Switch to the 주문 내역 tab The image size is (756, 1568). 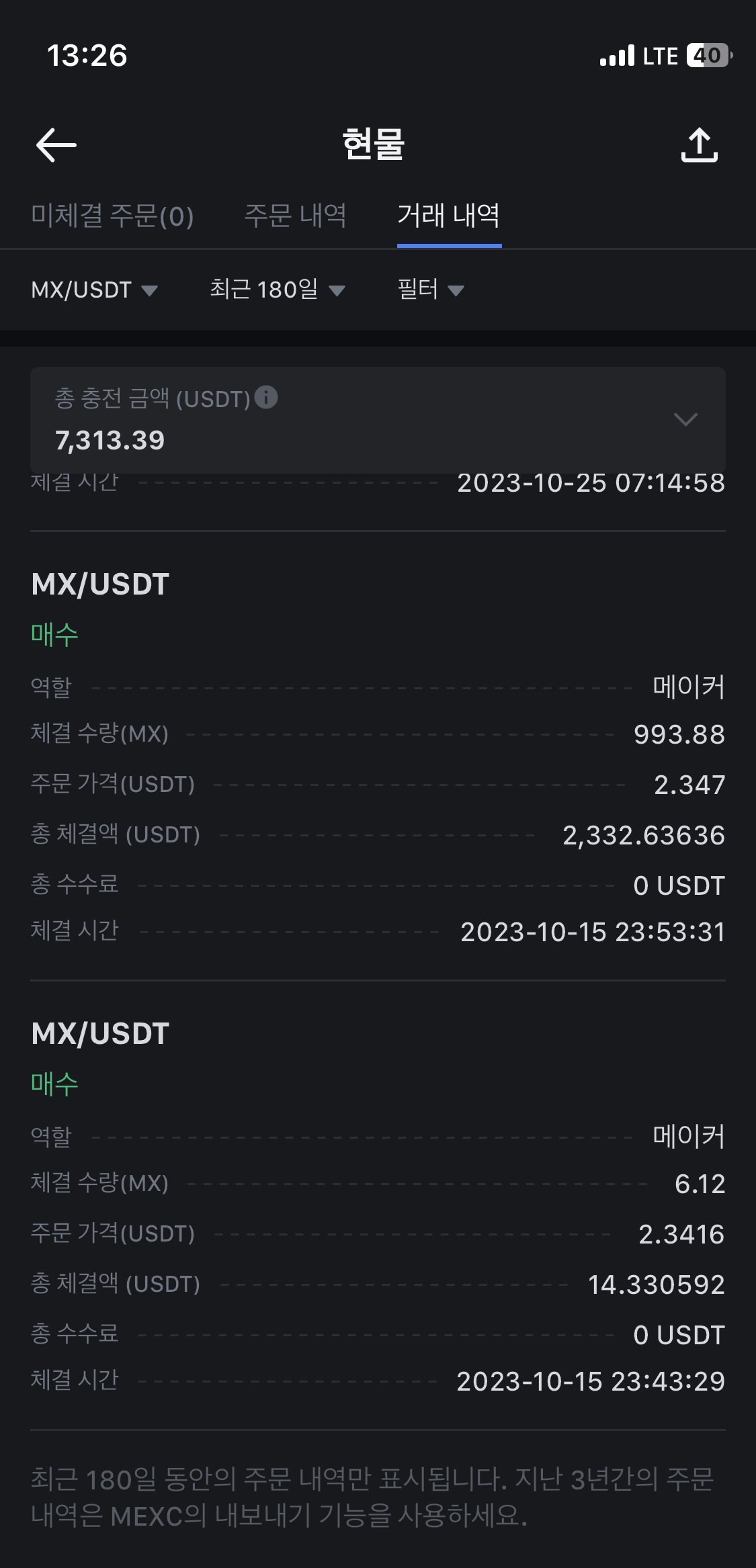coord(295,216)
